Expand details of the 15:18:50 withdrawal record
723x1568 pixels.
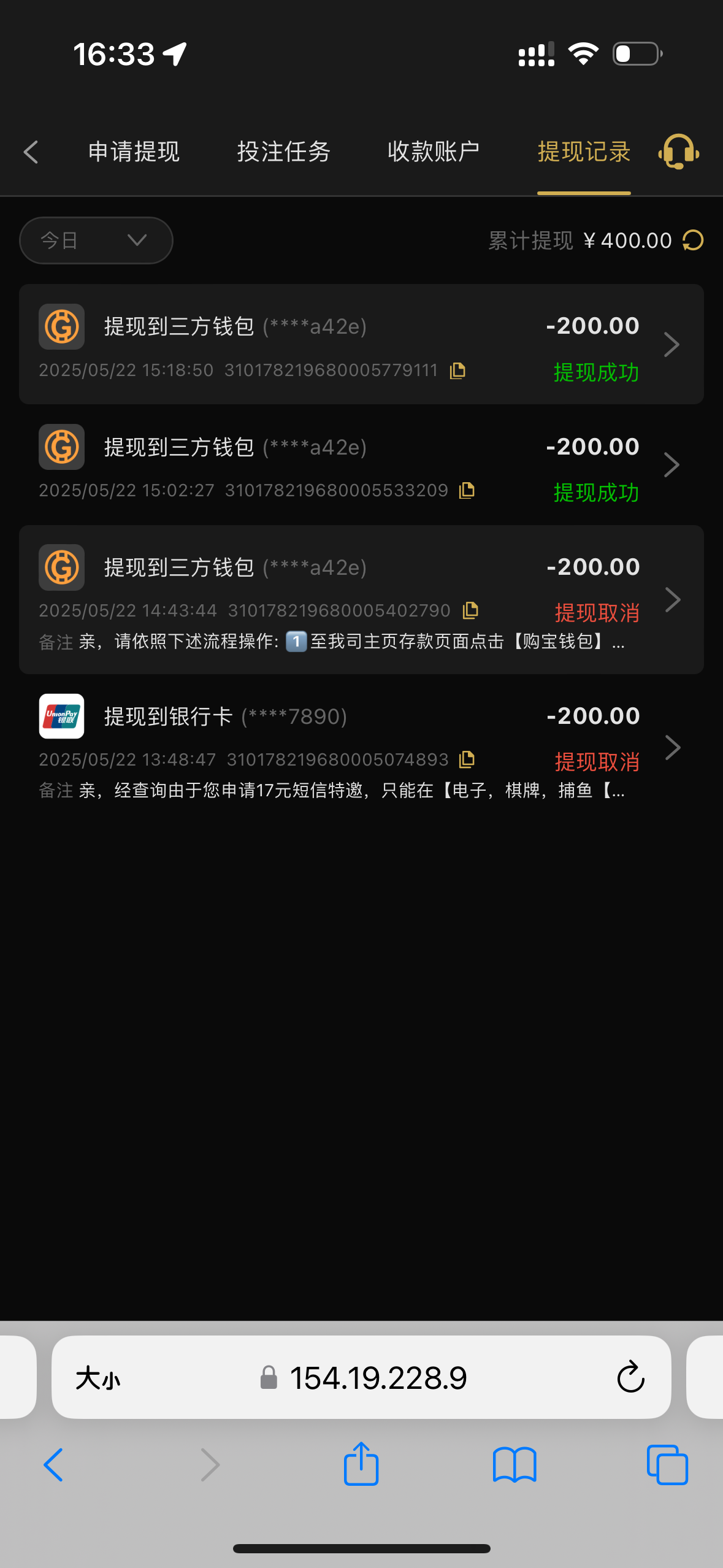pyautogui.click(x=671, y=344)
